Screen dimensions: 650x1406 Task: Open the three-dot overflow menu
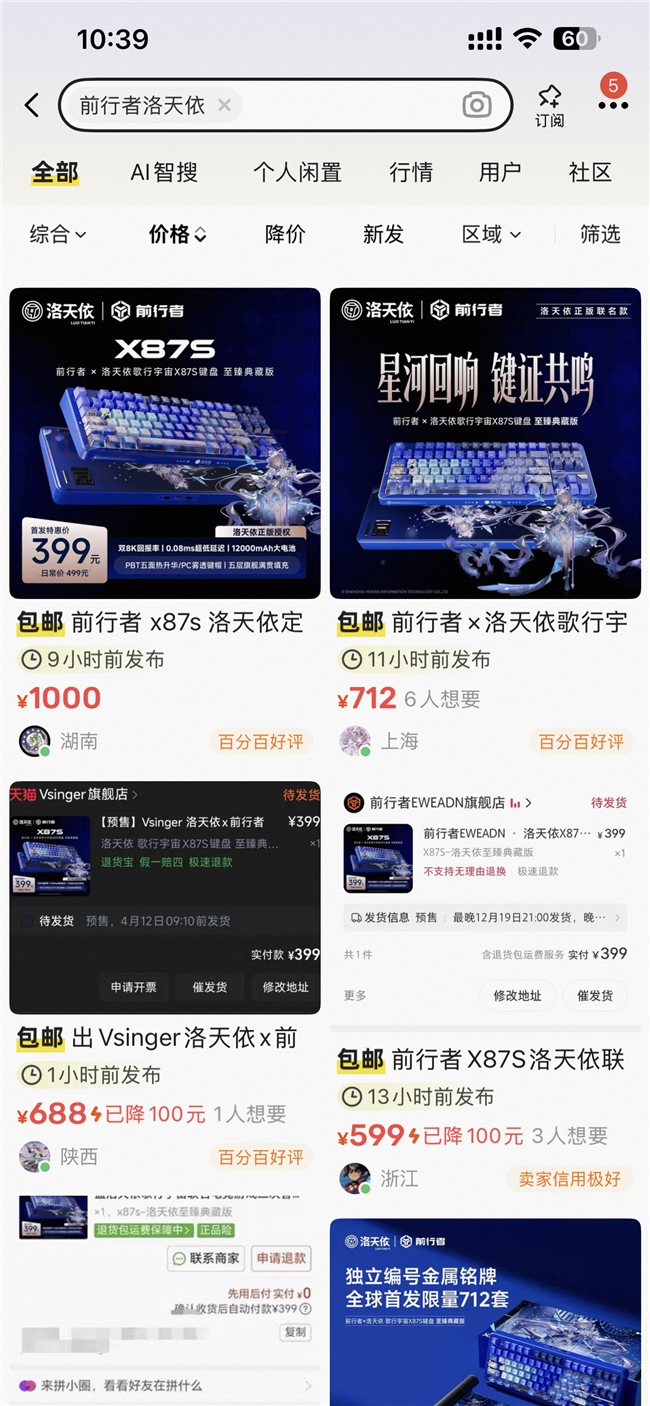pos(612,104)
